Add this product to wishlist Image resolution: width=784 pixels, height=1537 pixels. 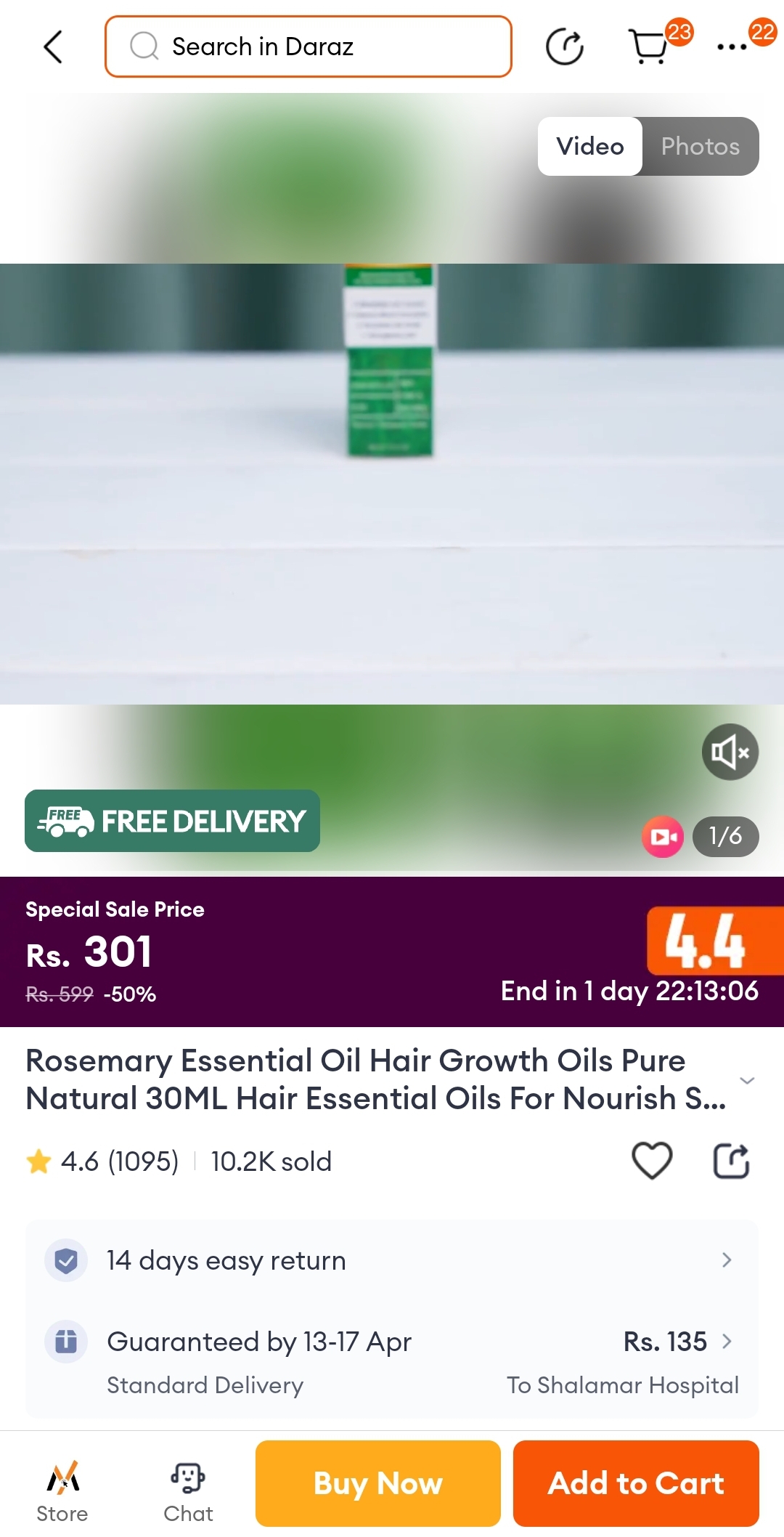point(652,1160)
